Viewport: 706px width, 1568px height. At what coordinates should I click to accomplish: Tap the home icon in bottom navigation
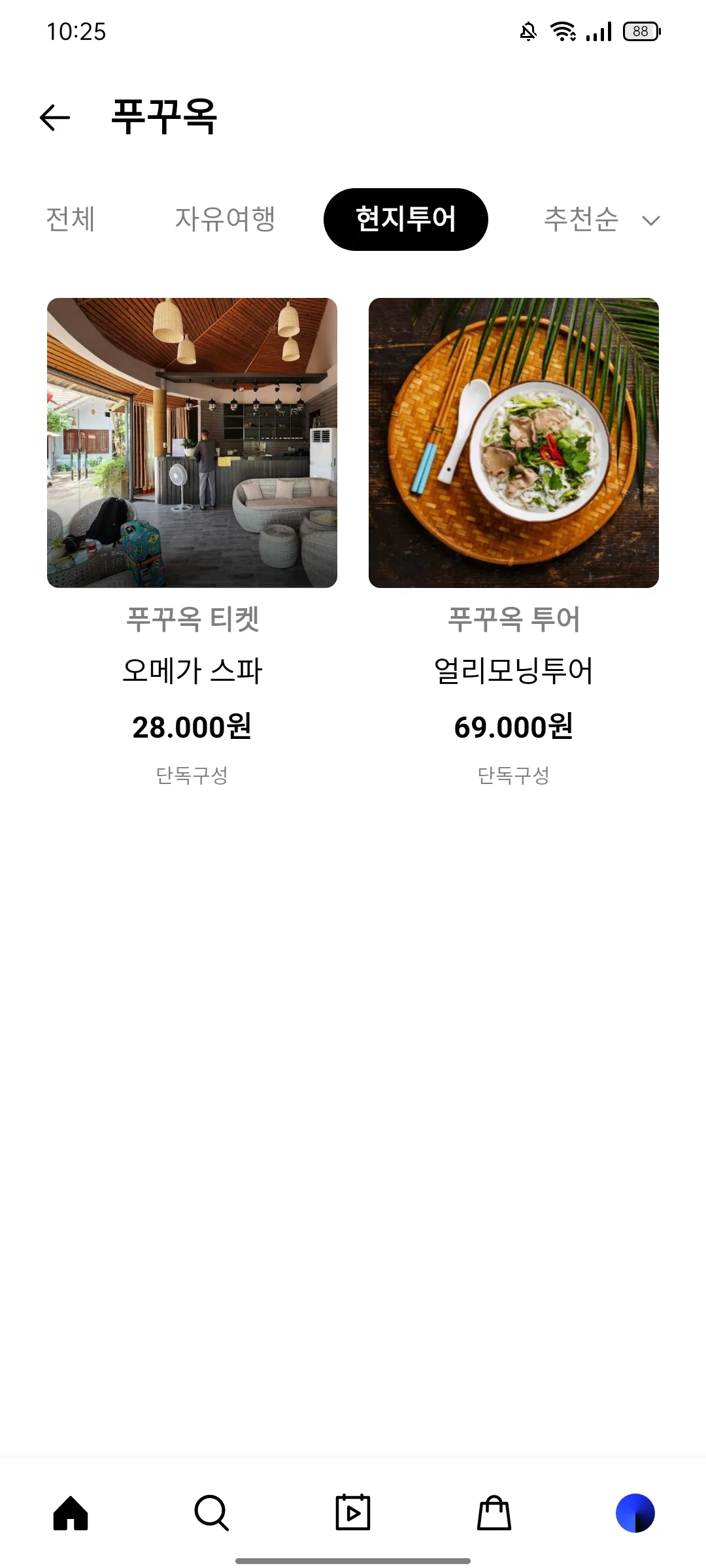click(72, 1511)
